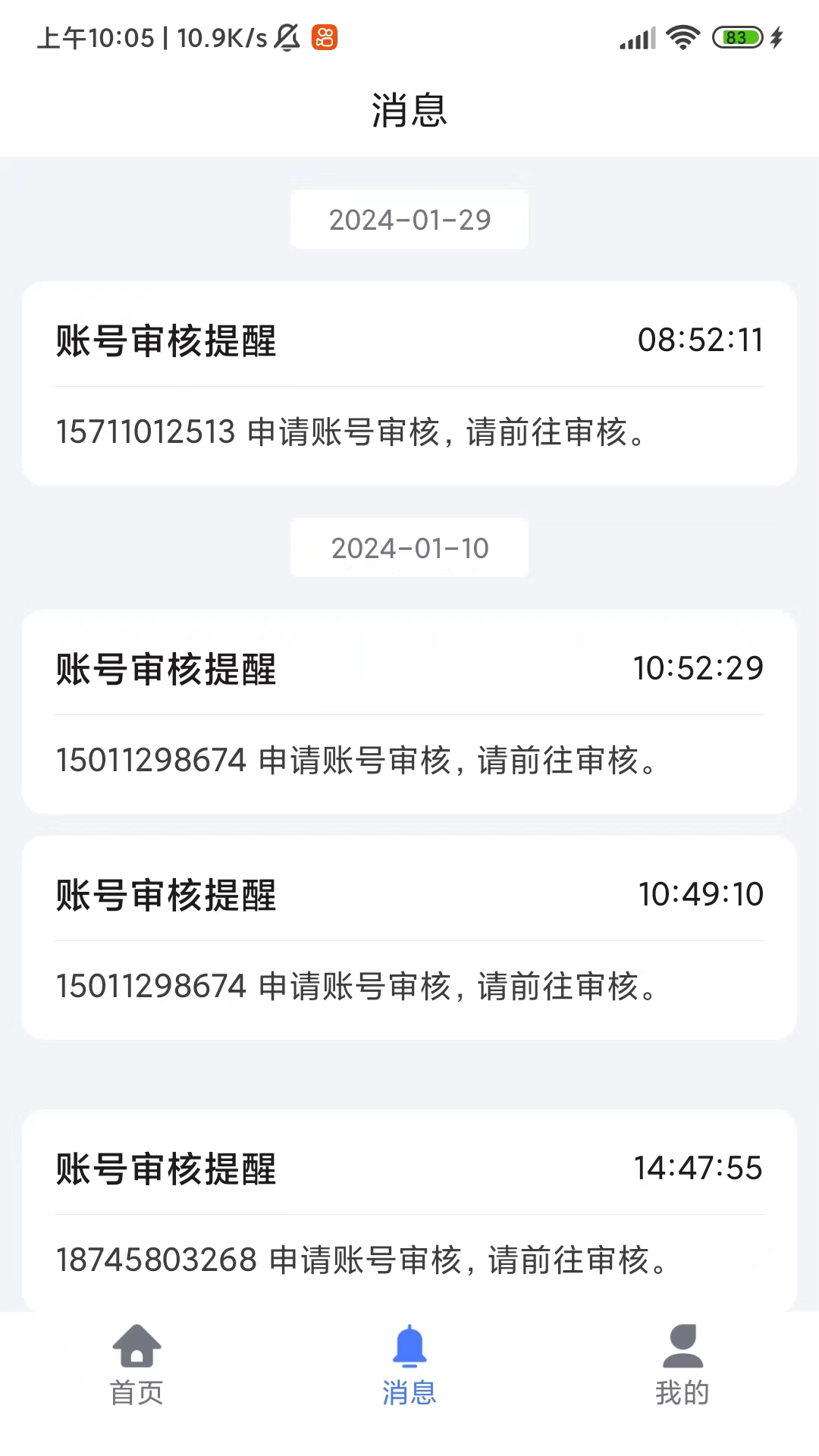Viewport: 819px width, 1456px height.
Task: Tap the 2024-01-29 date label
Action: click(409, 219)
